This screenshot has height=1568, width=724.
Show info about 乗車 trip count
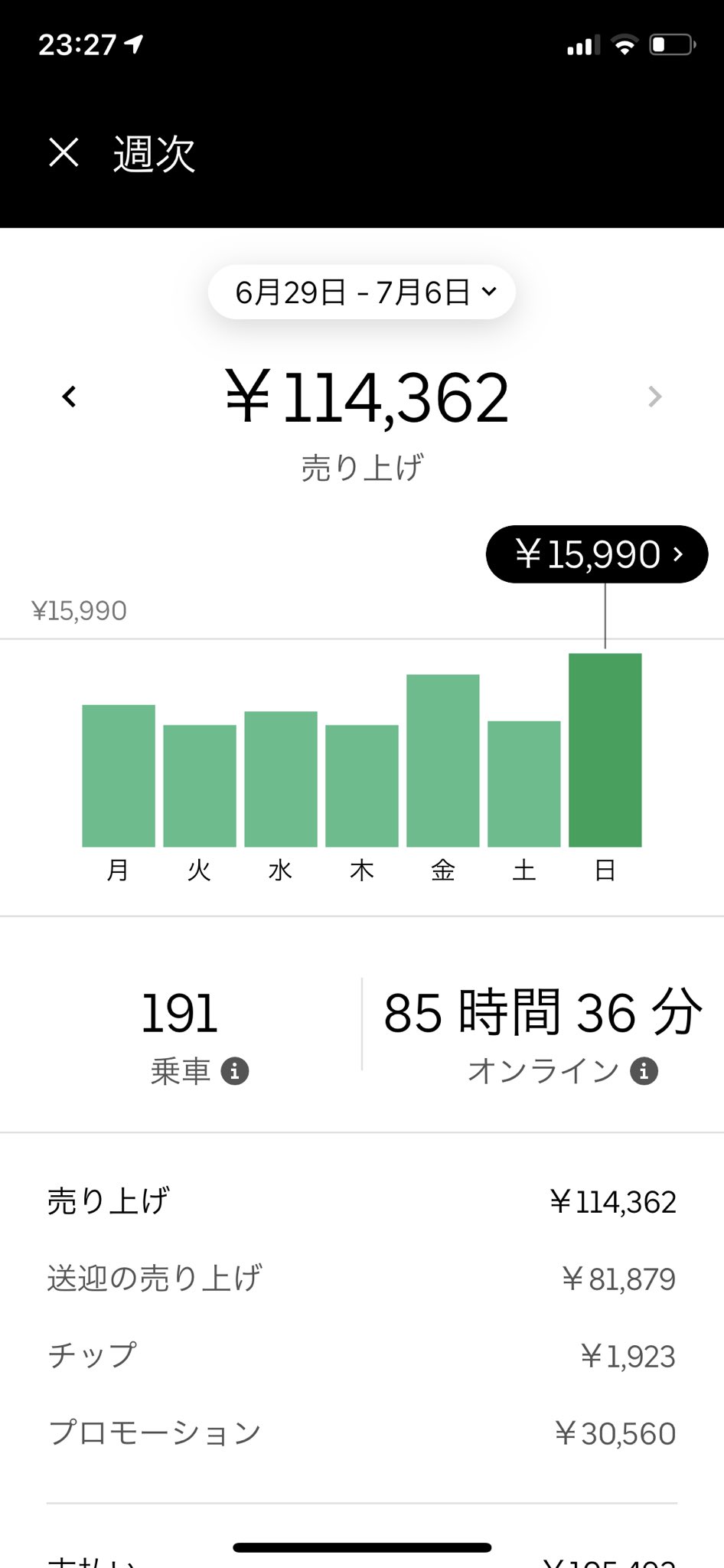coord(235,1071)
